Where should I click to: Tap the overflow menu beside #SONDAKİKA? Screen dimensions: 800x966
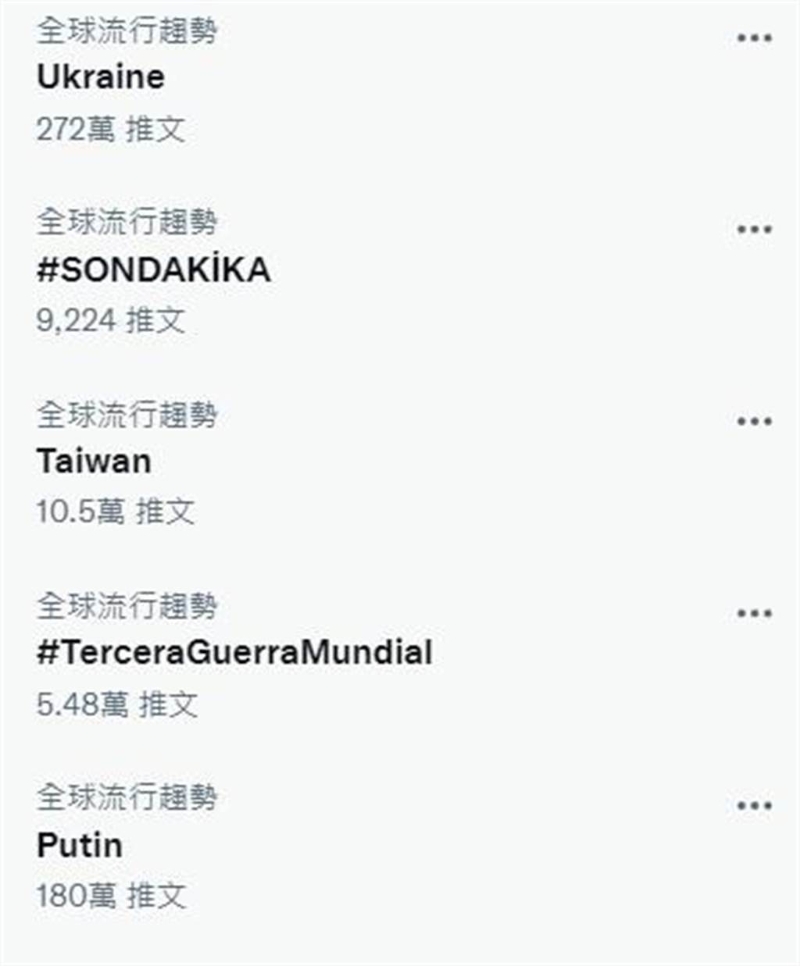click(x=754, y=230)
